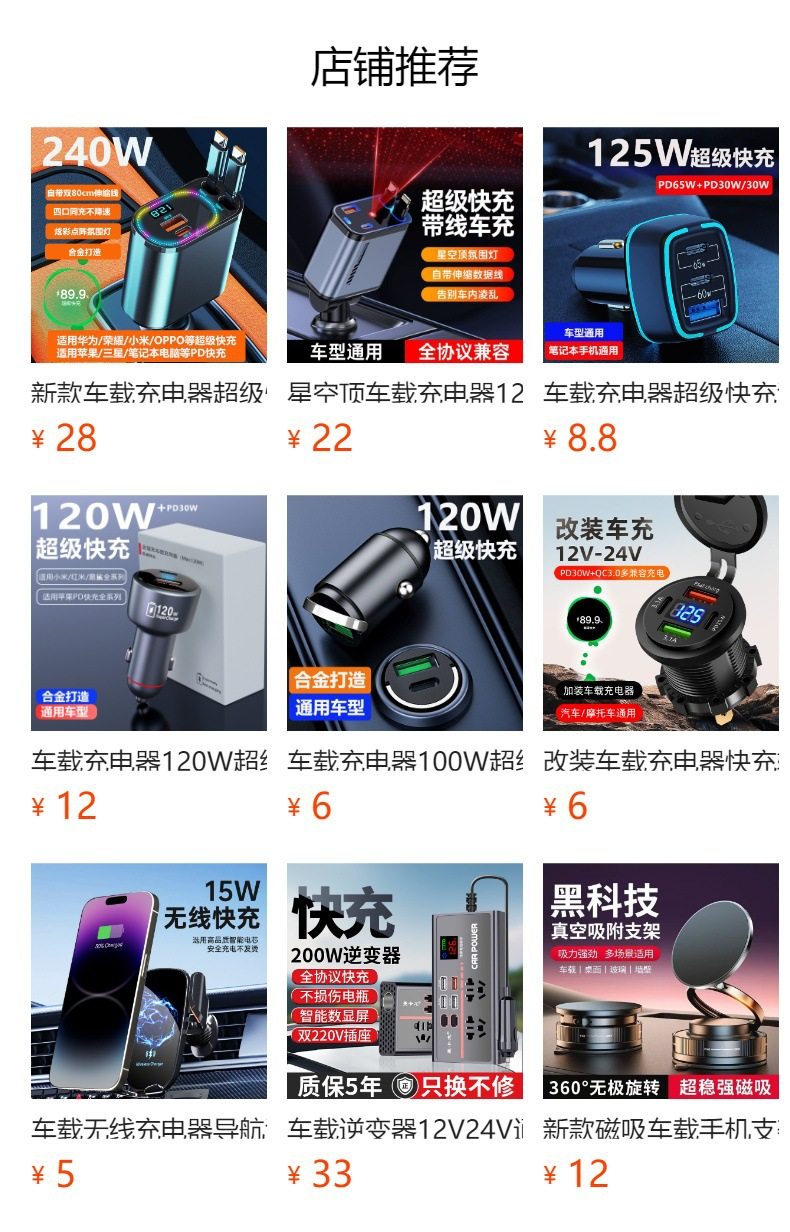
Task: Open the 车载充电器120W product priced ¥12
Action: 149,613
